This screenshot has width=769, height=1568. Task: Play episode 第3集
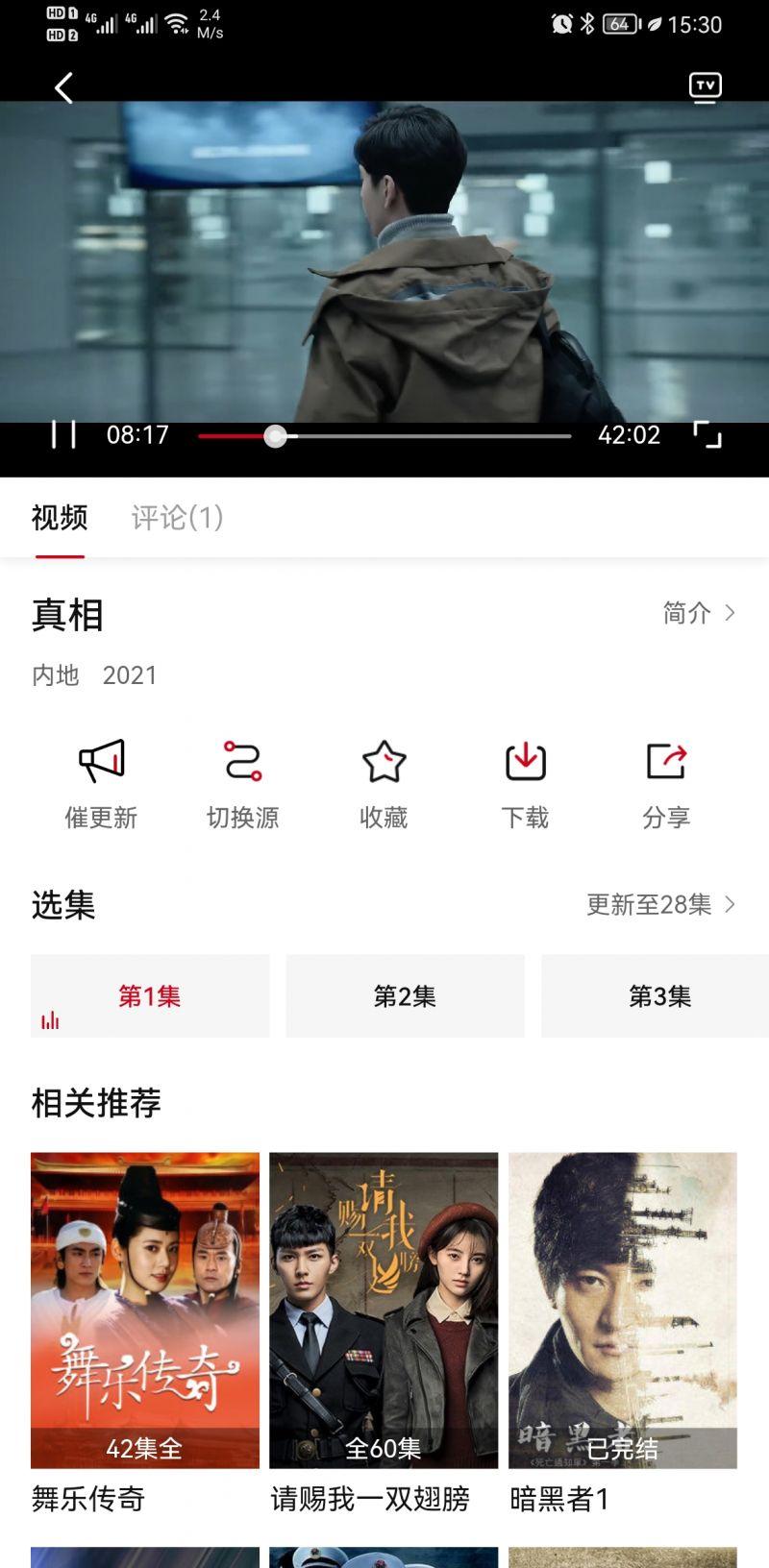659,996
